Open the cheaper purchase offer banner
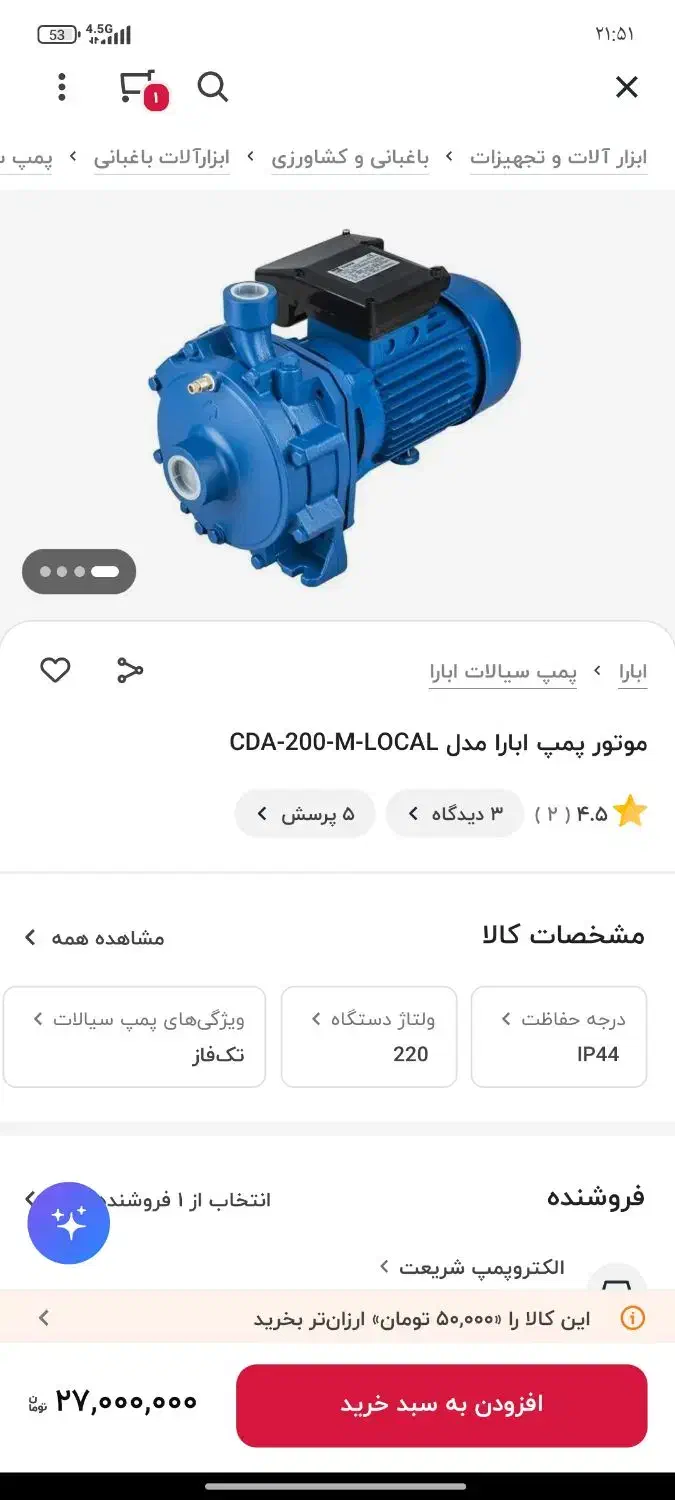Image resolution: width=675 pixels, height=1500 pixels. pyautogui.click(x=337, y=1318)
